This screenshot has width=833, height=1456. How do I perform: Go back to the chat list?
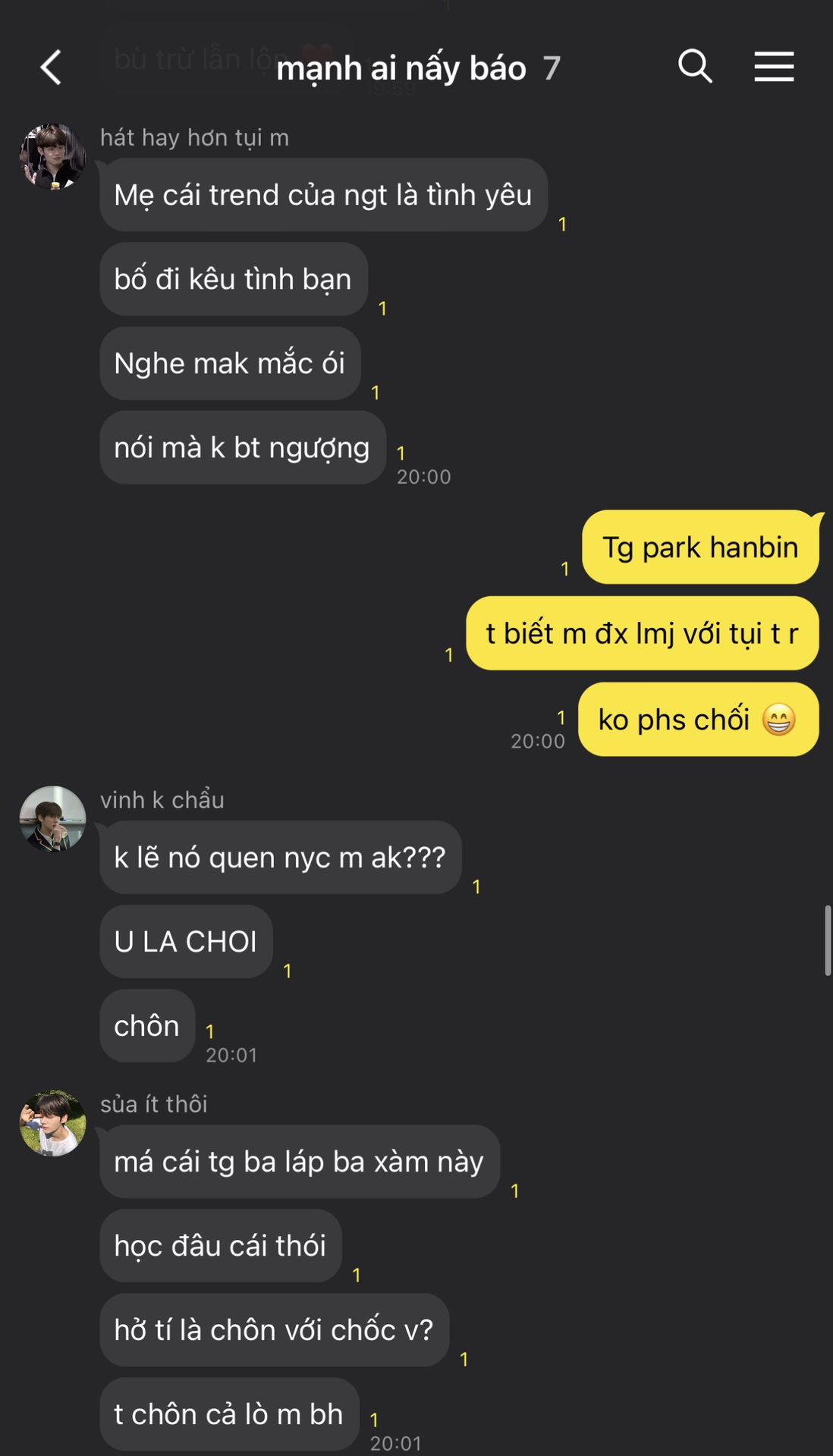(50, 67)
